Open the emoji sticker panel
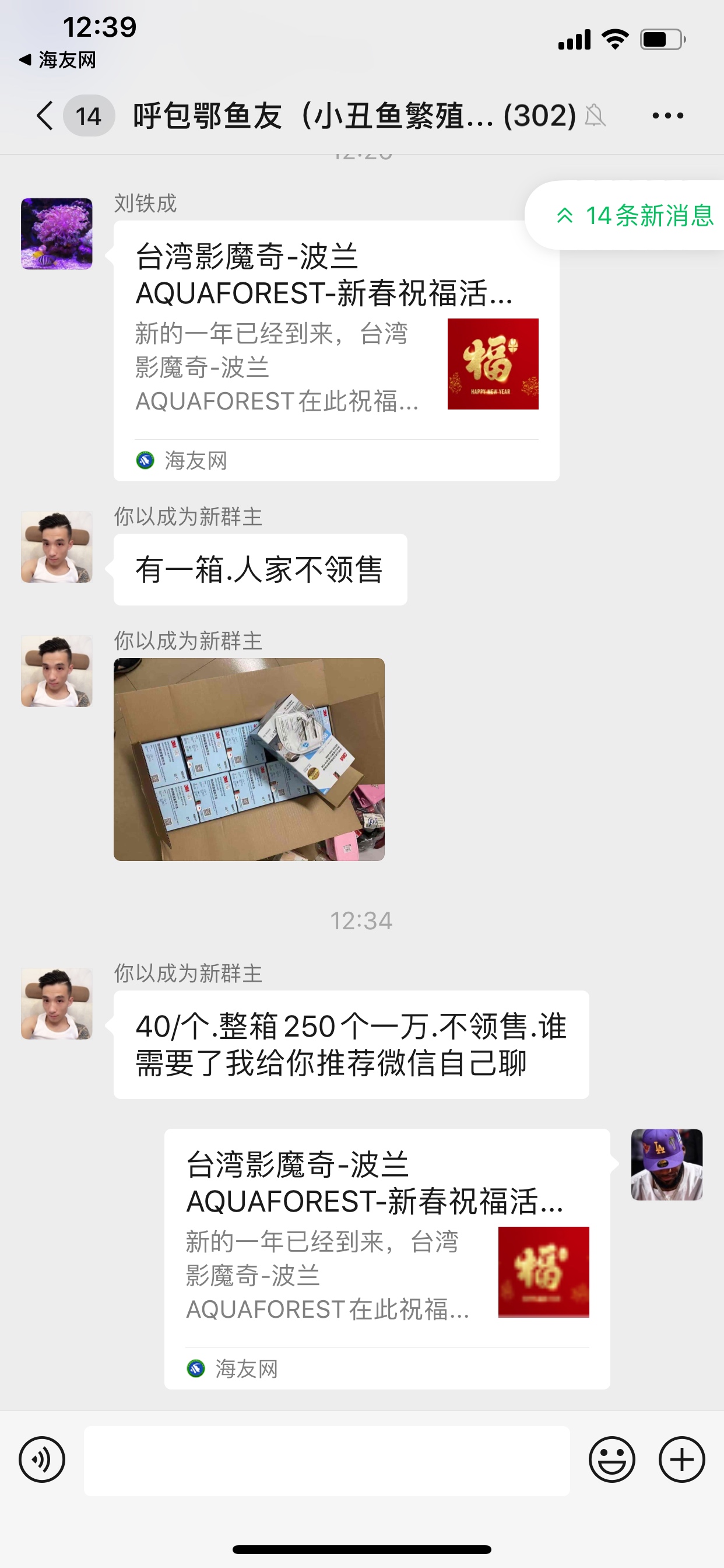Viewport: 724px width, 1568px height. pos(611,1459)
